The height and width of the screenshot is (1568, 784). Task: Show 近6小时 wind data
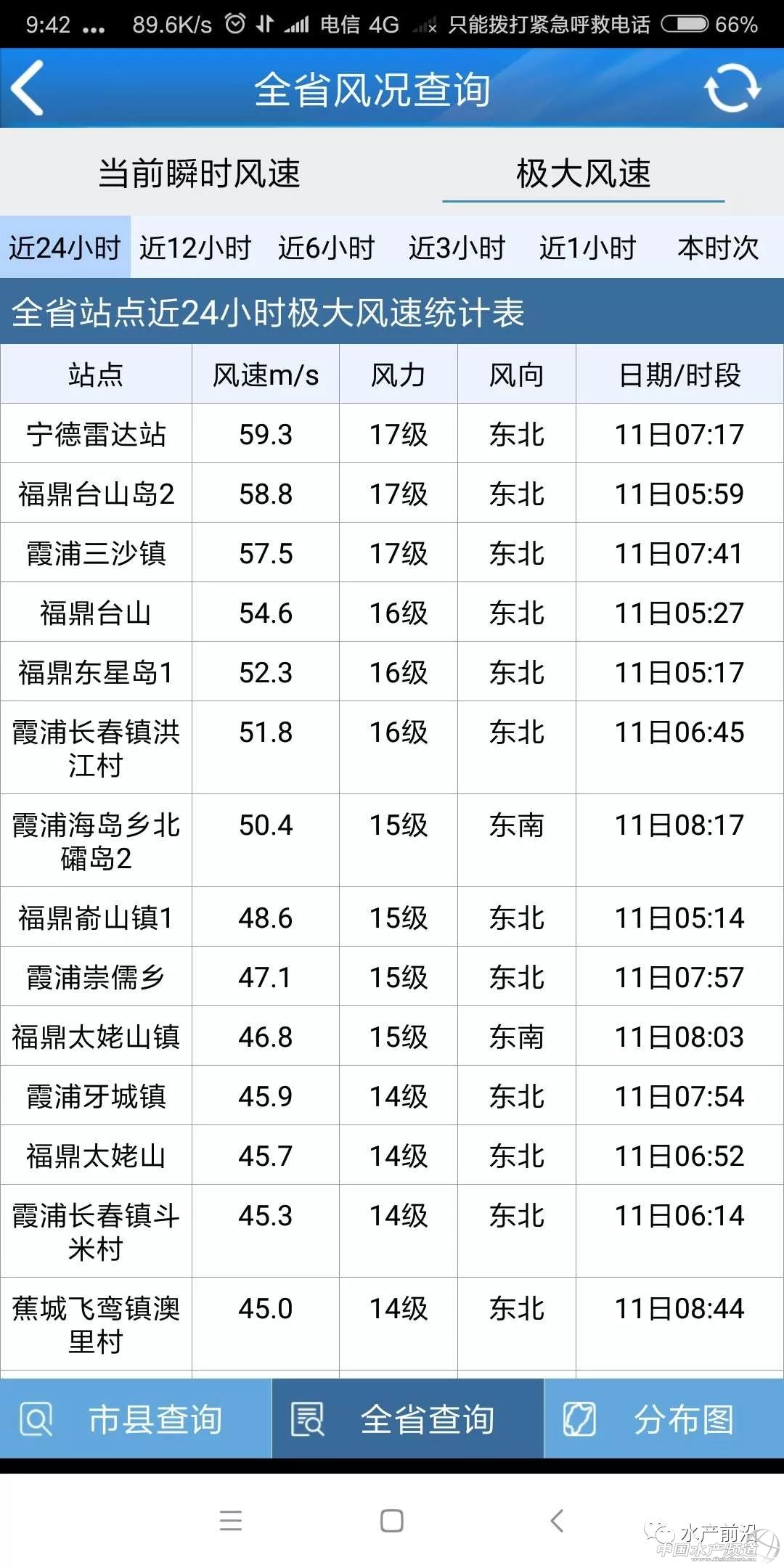[326, 248]
